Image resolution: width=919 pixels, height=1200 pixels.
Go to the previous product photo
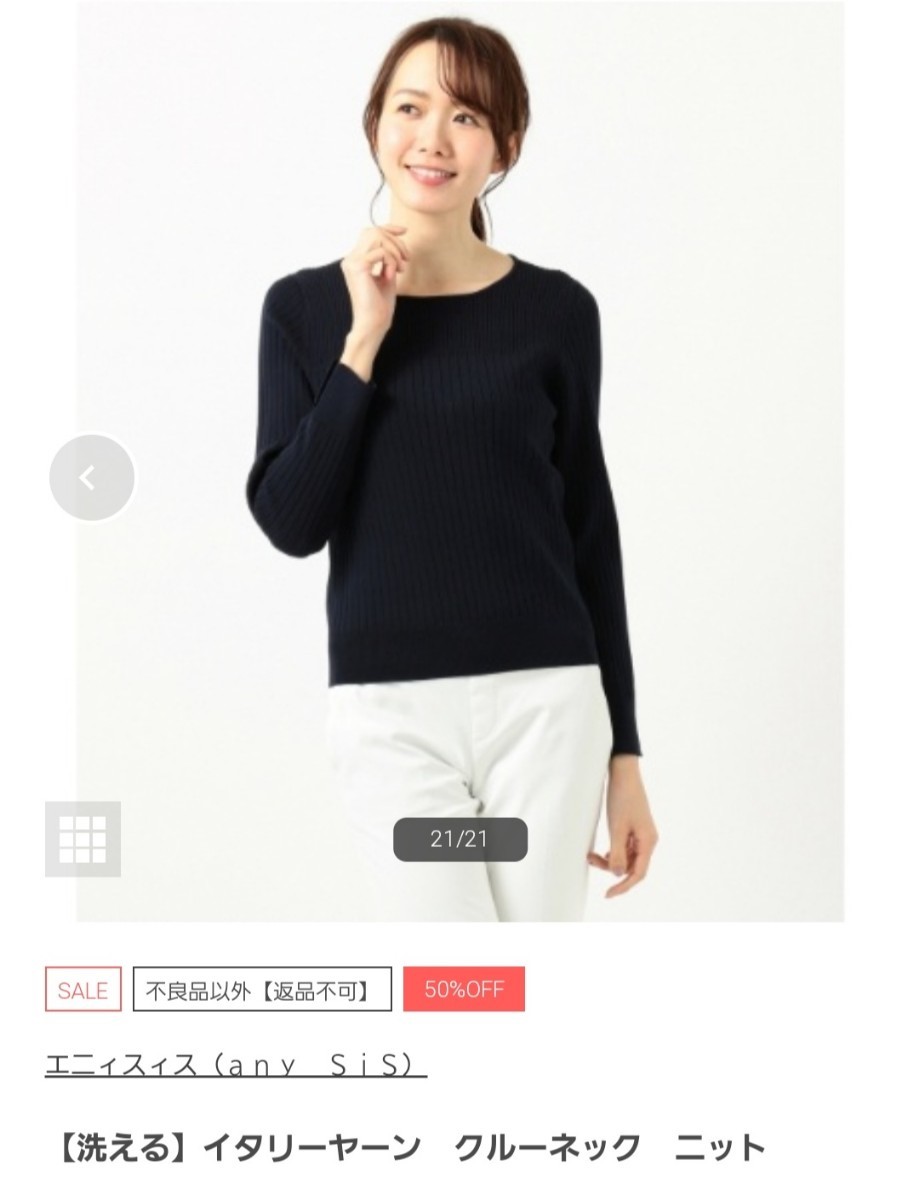coord(91,476)
